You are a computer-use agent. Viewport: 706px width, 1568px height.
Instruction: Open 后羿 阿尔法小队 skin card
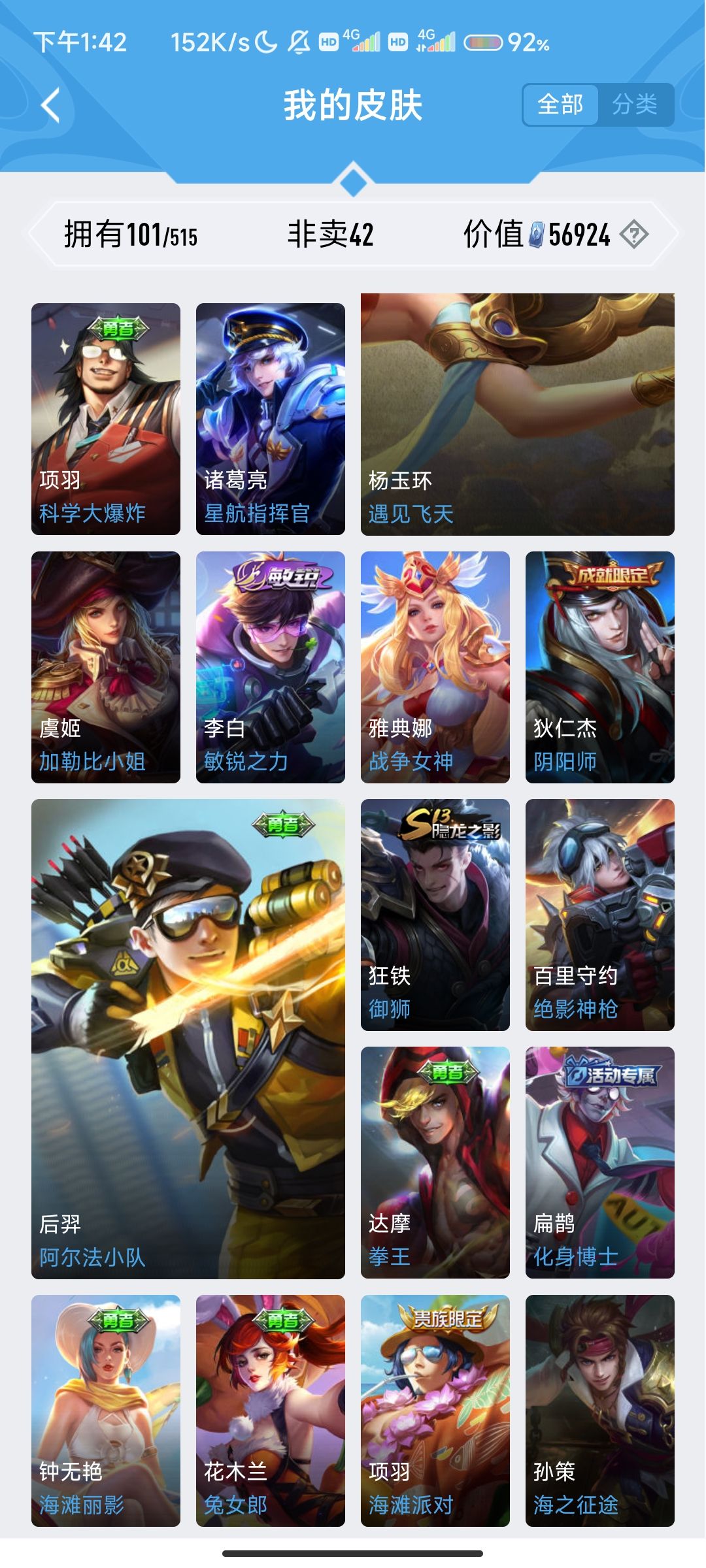coord(188,1039)
